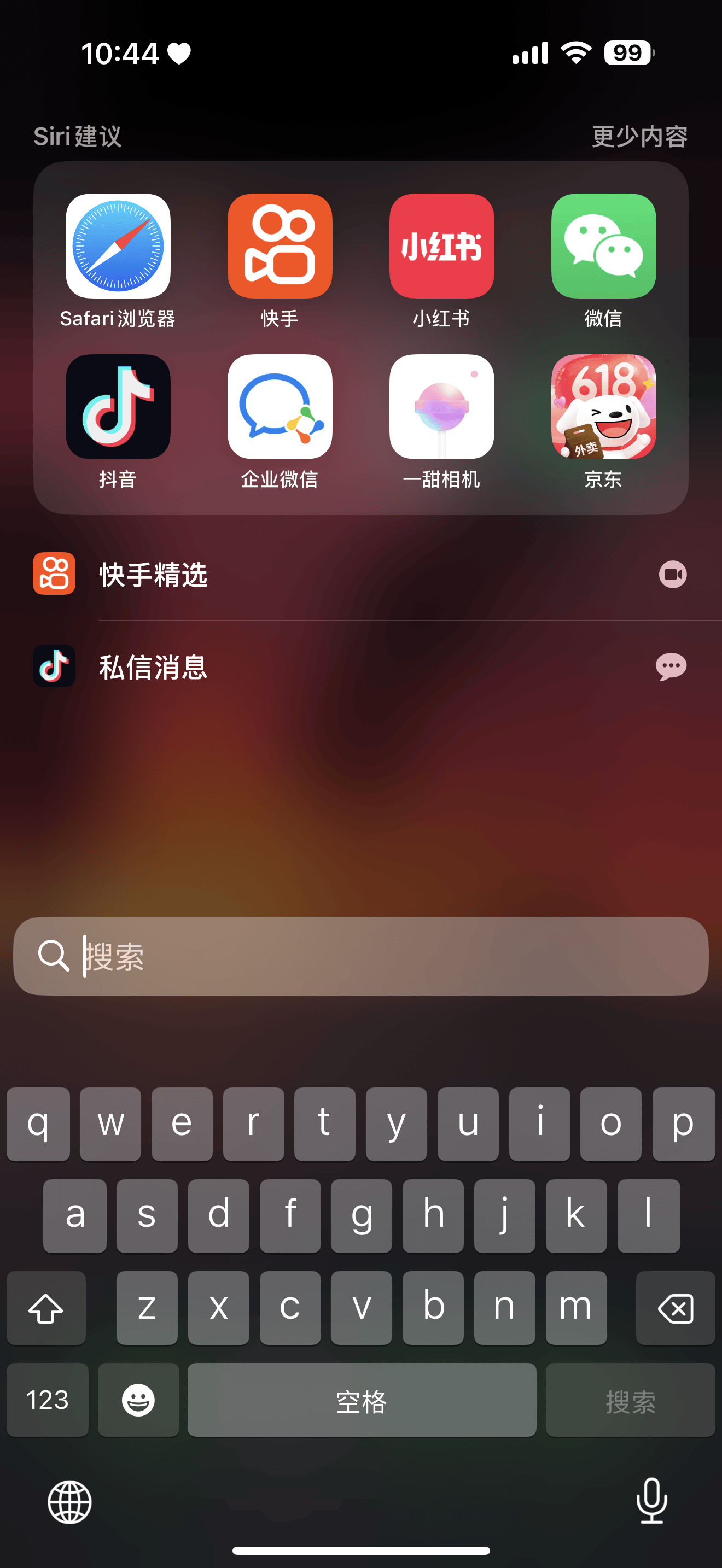Open the 一甜相机 app
722x1568 pixels.
pyautogui.click(x=441, y=407)
